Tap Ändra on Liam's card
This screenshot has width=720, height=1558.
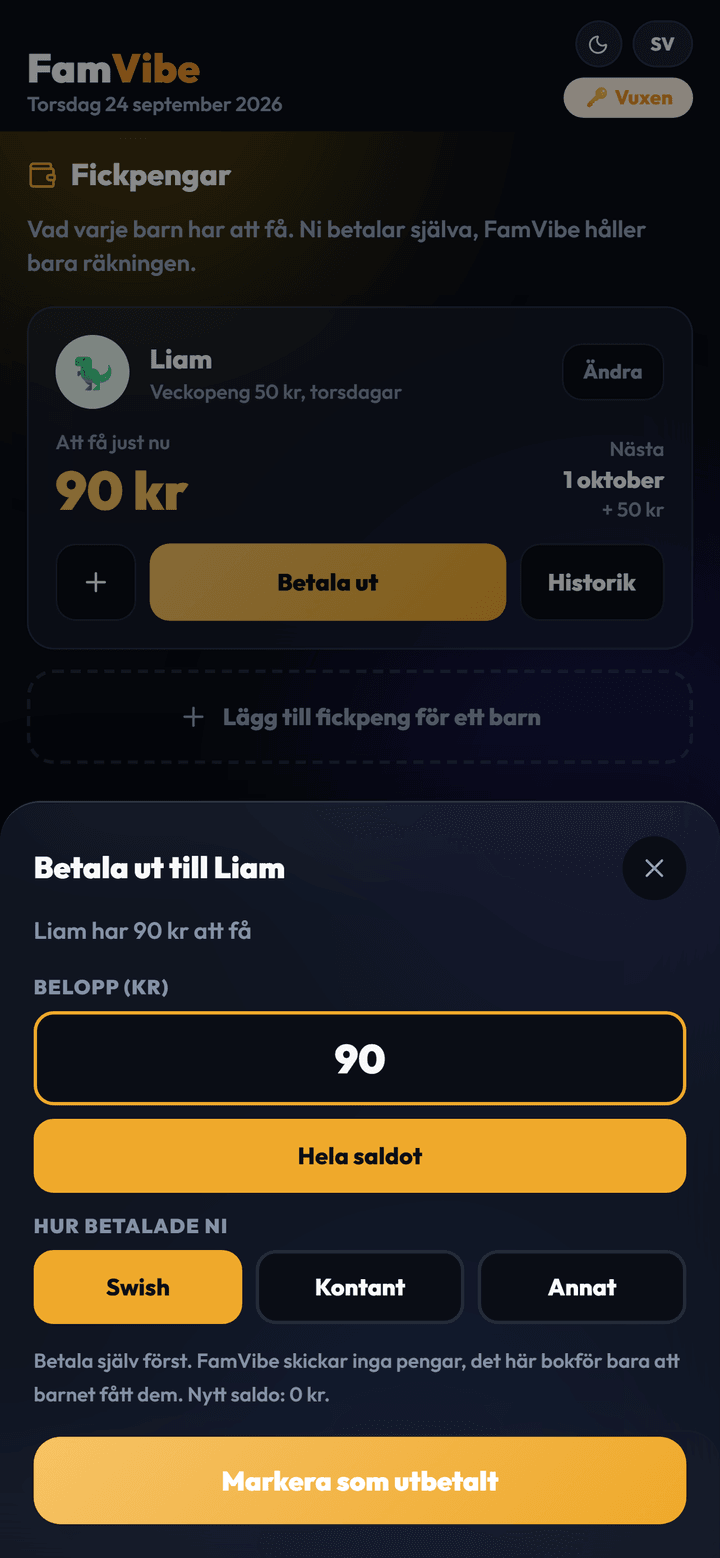613,372
